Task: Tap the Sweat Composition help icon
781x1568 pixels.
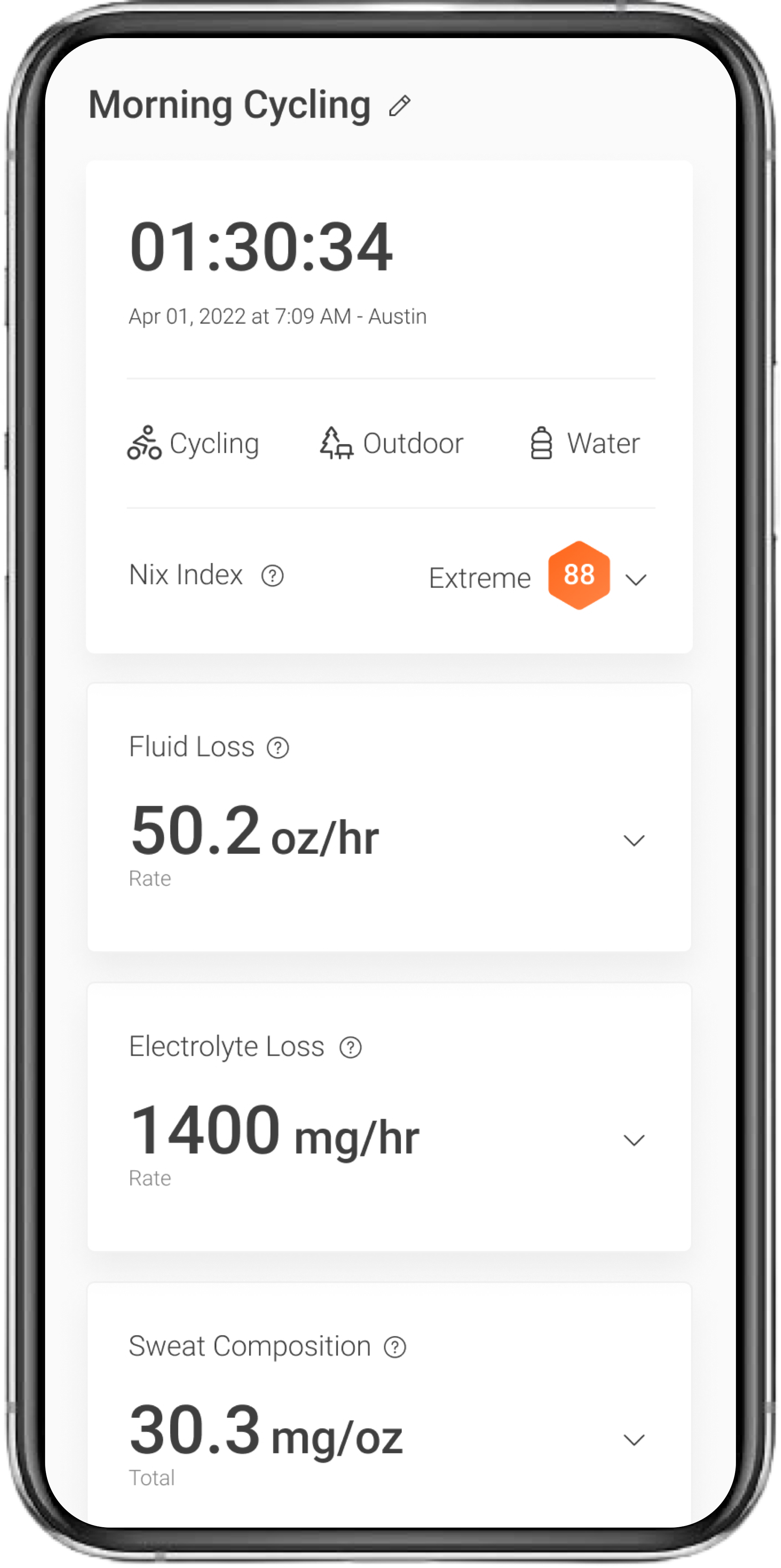Action: [x=395, y=1347]
